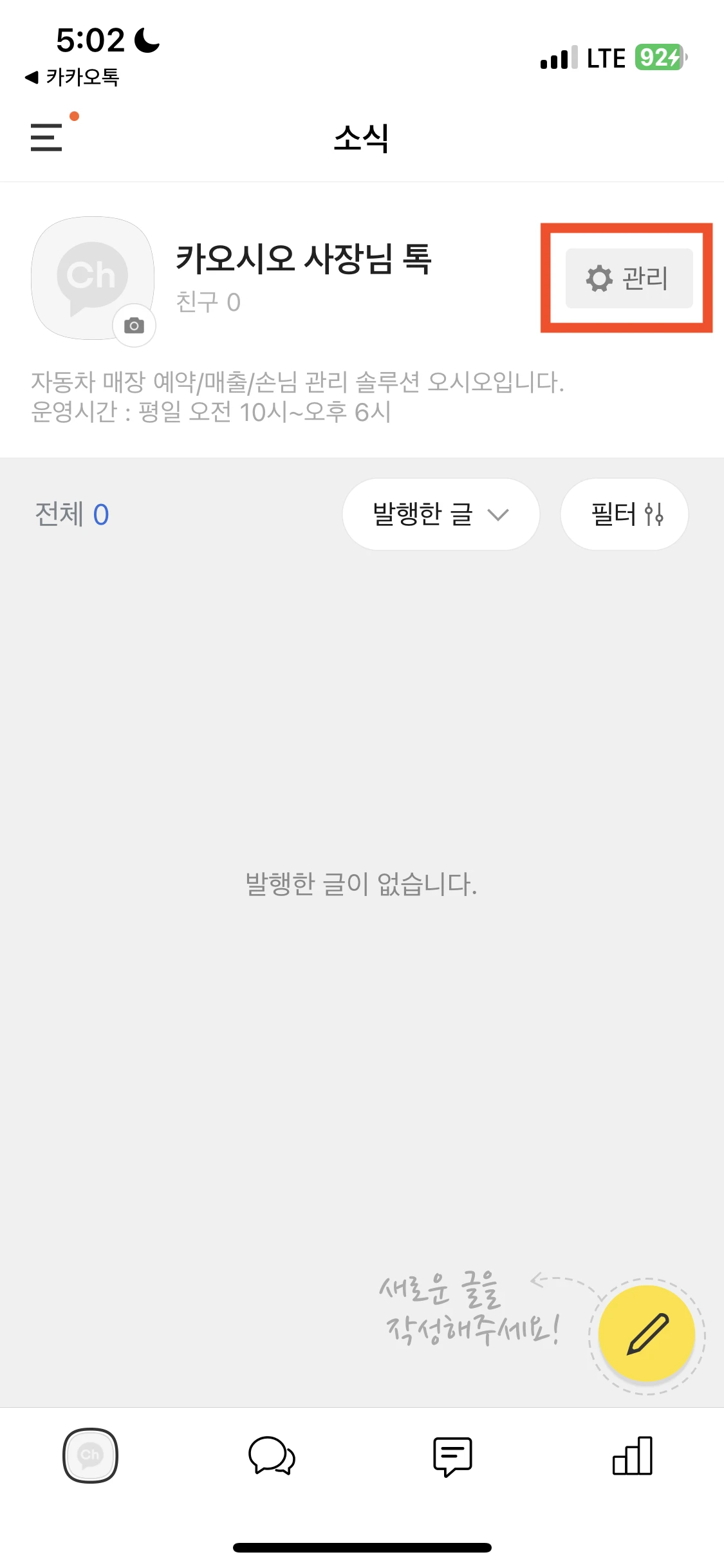Switch to the message tab

(452, 1455)
